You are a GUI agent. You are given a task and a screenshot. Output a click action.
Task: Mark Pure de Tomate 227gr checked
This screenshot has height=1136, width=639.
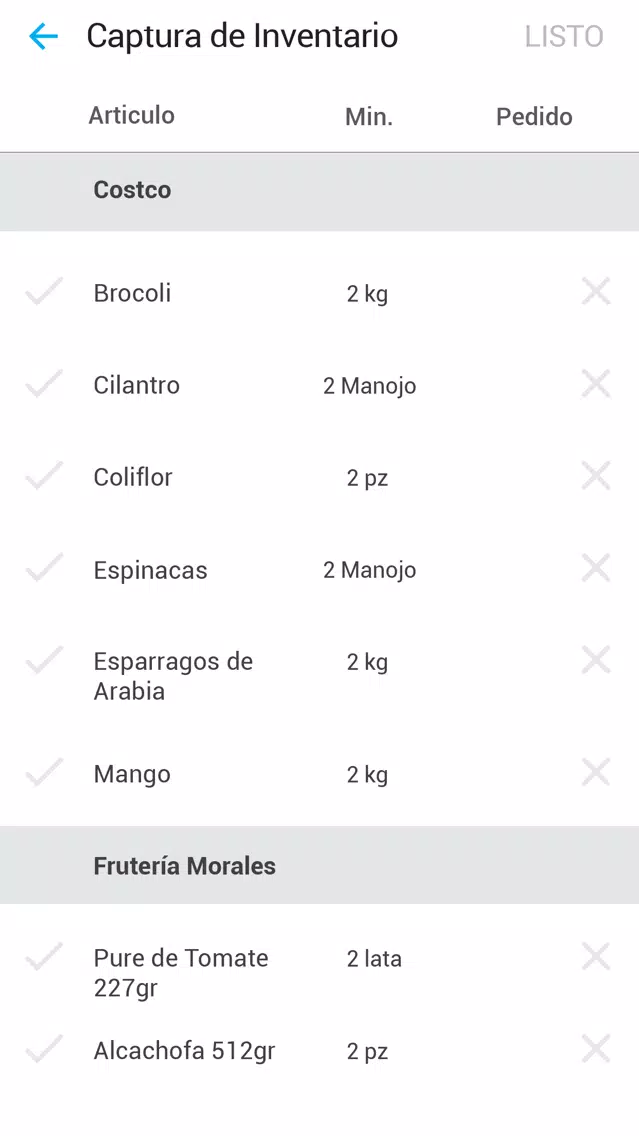pyautogui.click(x=44, y=956)
